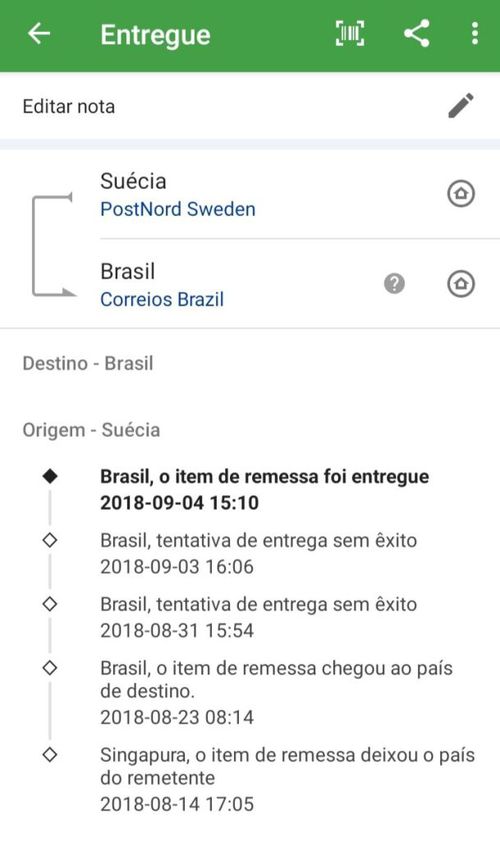This screenshot has width=500, height=841.
Task: Tap the home icon beside Suécia
Action: pos(461,193)
